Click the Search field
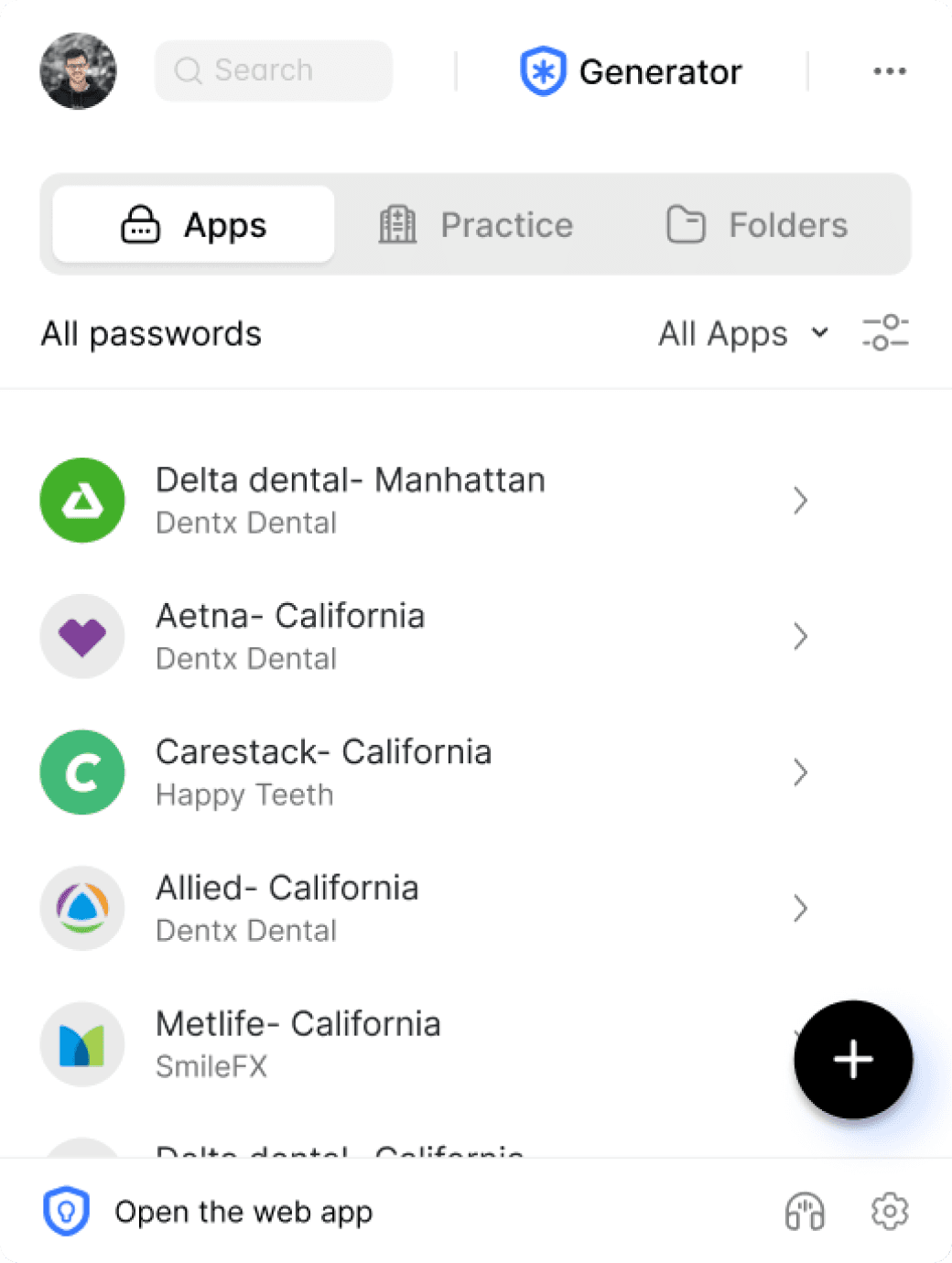952x1263 pixels. tap(273, 70)
